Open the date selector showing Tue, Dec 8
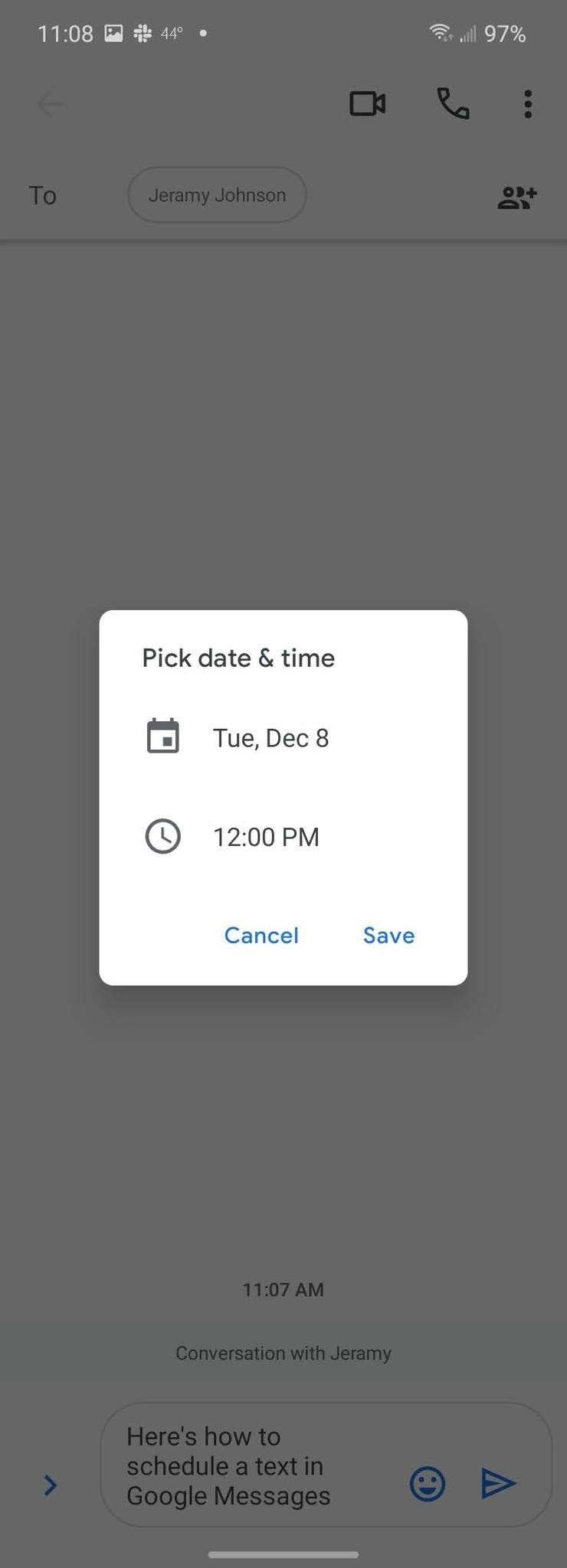 coord(270,737)
